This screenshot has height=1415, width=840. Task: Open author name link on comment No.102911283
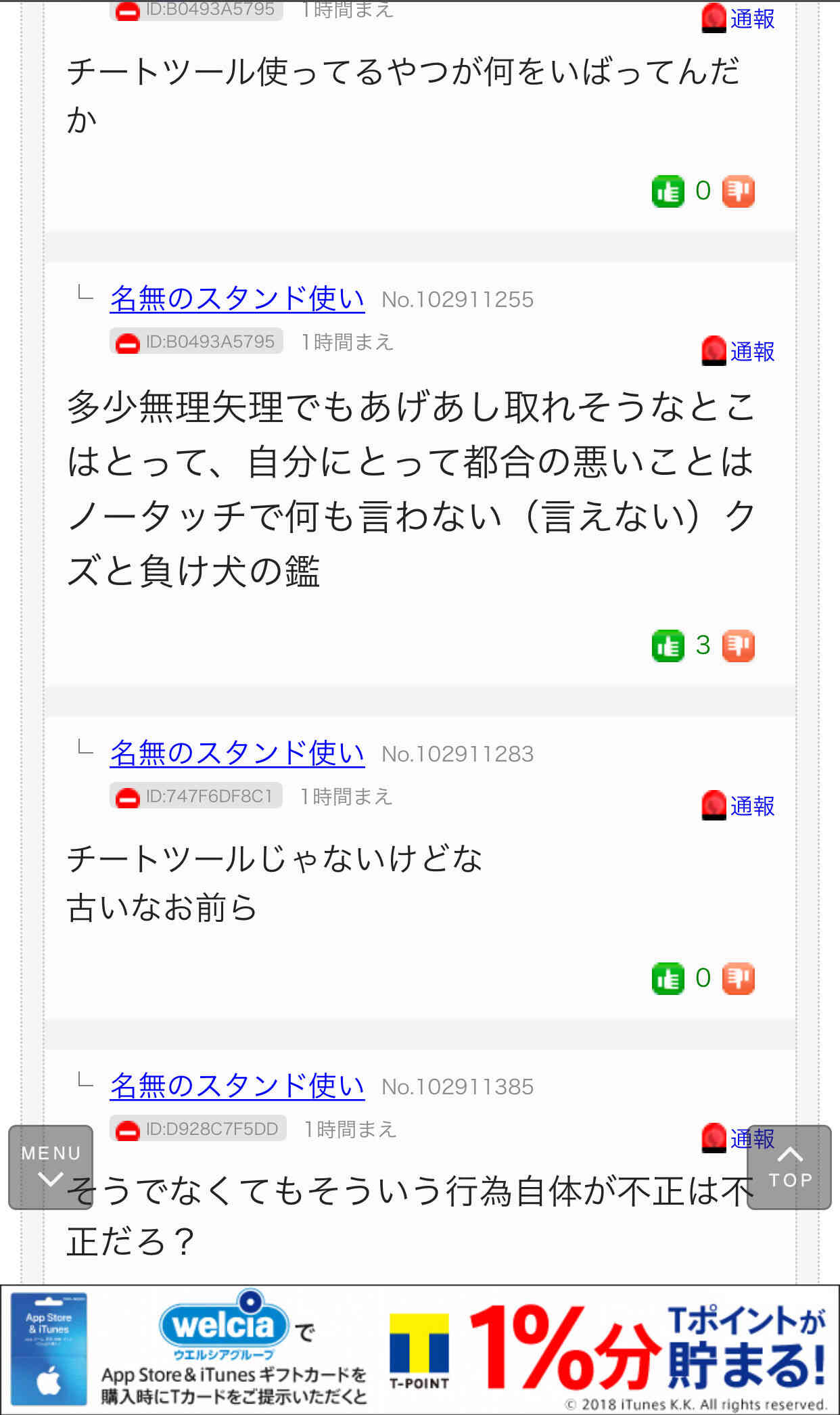pos(237,753)
